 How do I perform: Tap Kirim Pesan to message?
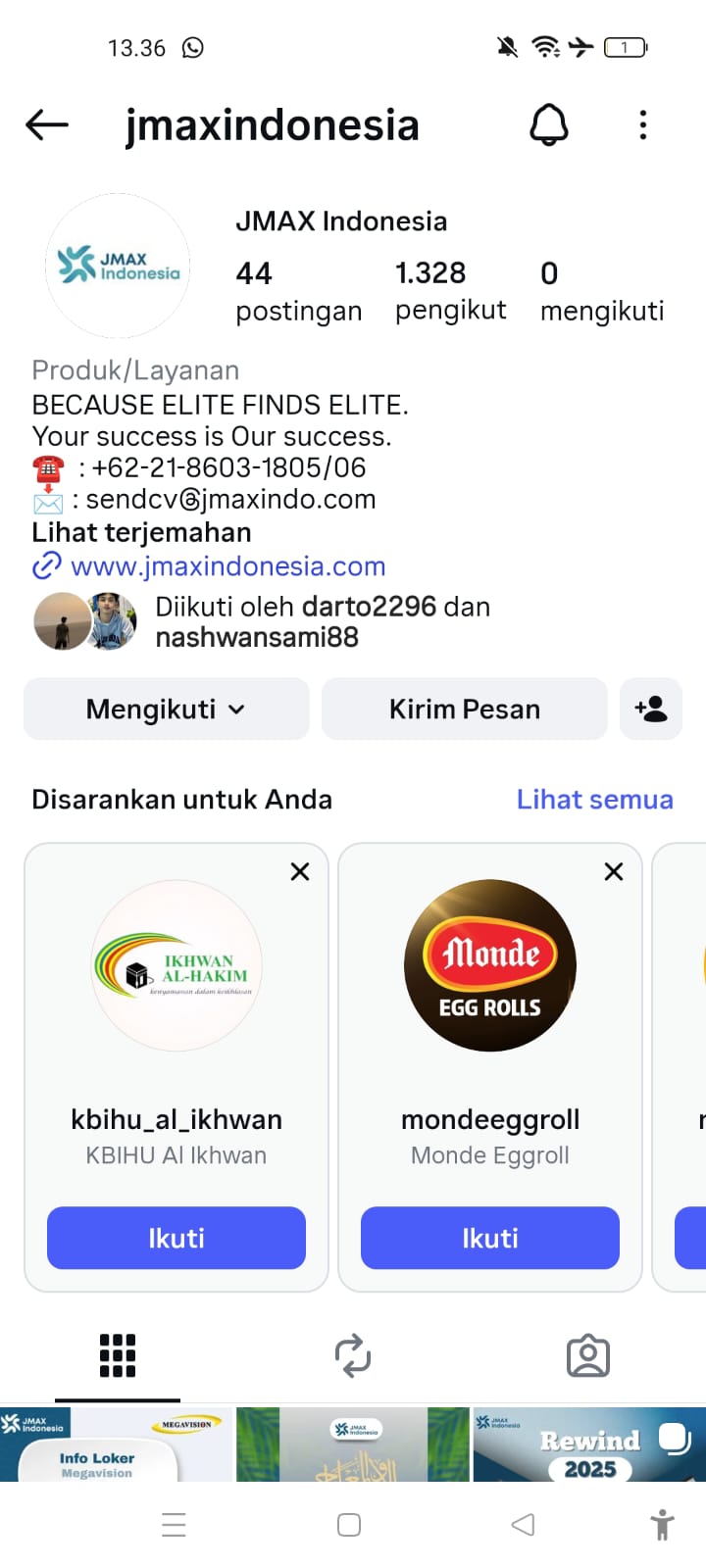click(464, 709)
